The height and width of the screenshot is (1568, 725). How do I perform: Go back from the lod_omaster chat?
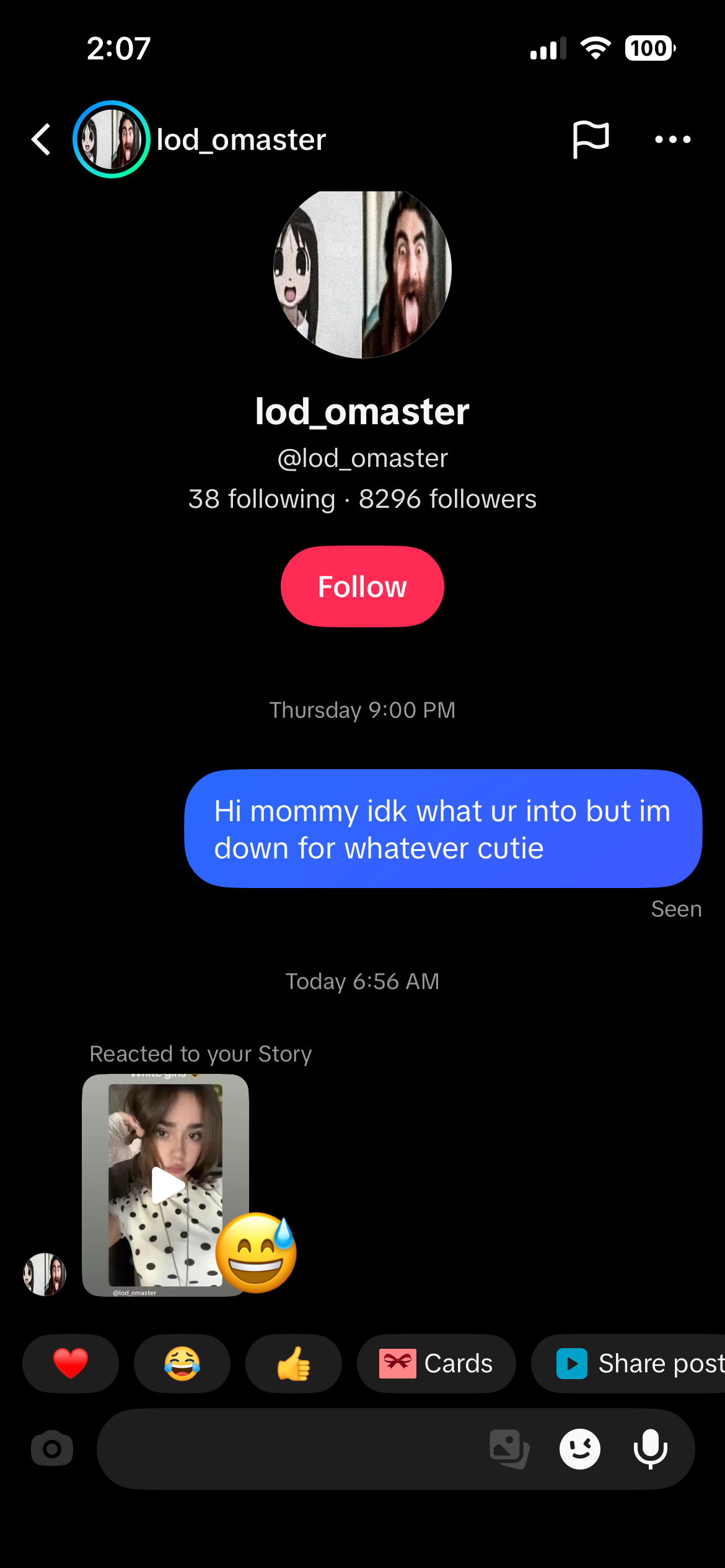click(41, 139)
